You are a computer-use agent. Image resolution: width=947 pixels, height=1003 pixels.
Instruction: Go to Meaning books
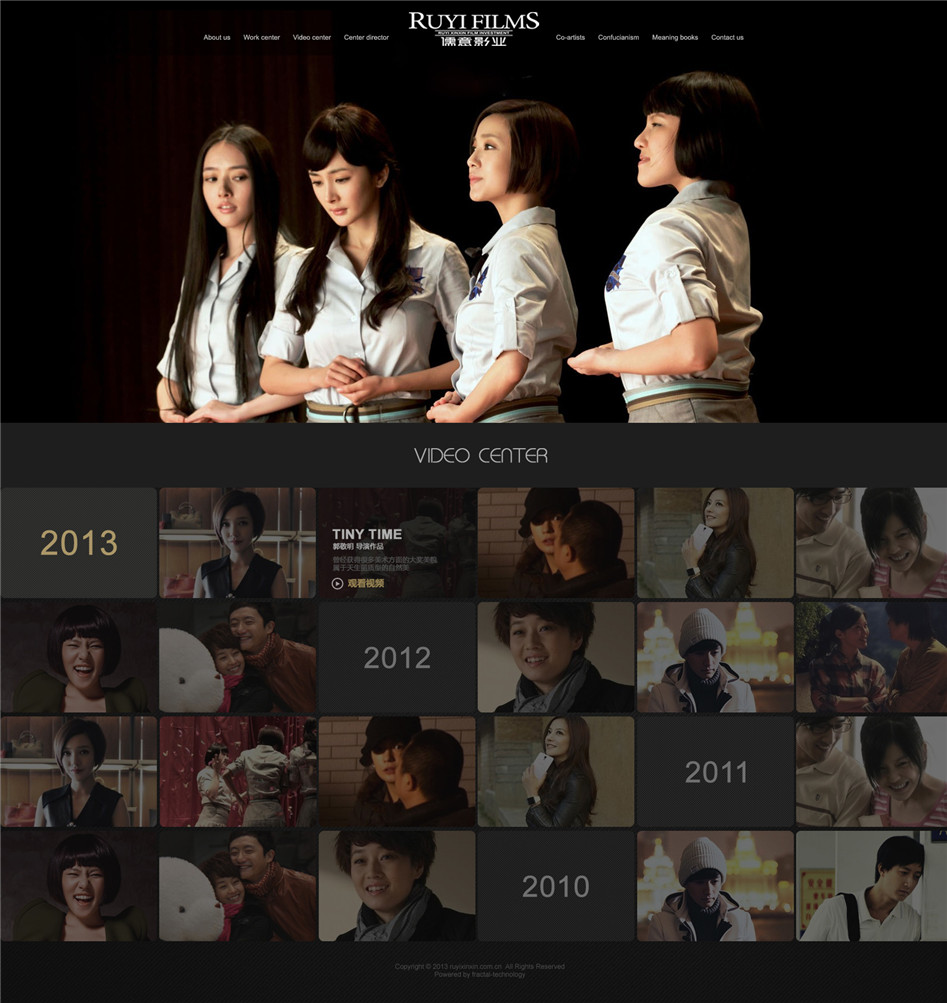tap(675, 38)
